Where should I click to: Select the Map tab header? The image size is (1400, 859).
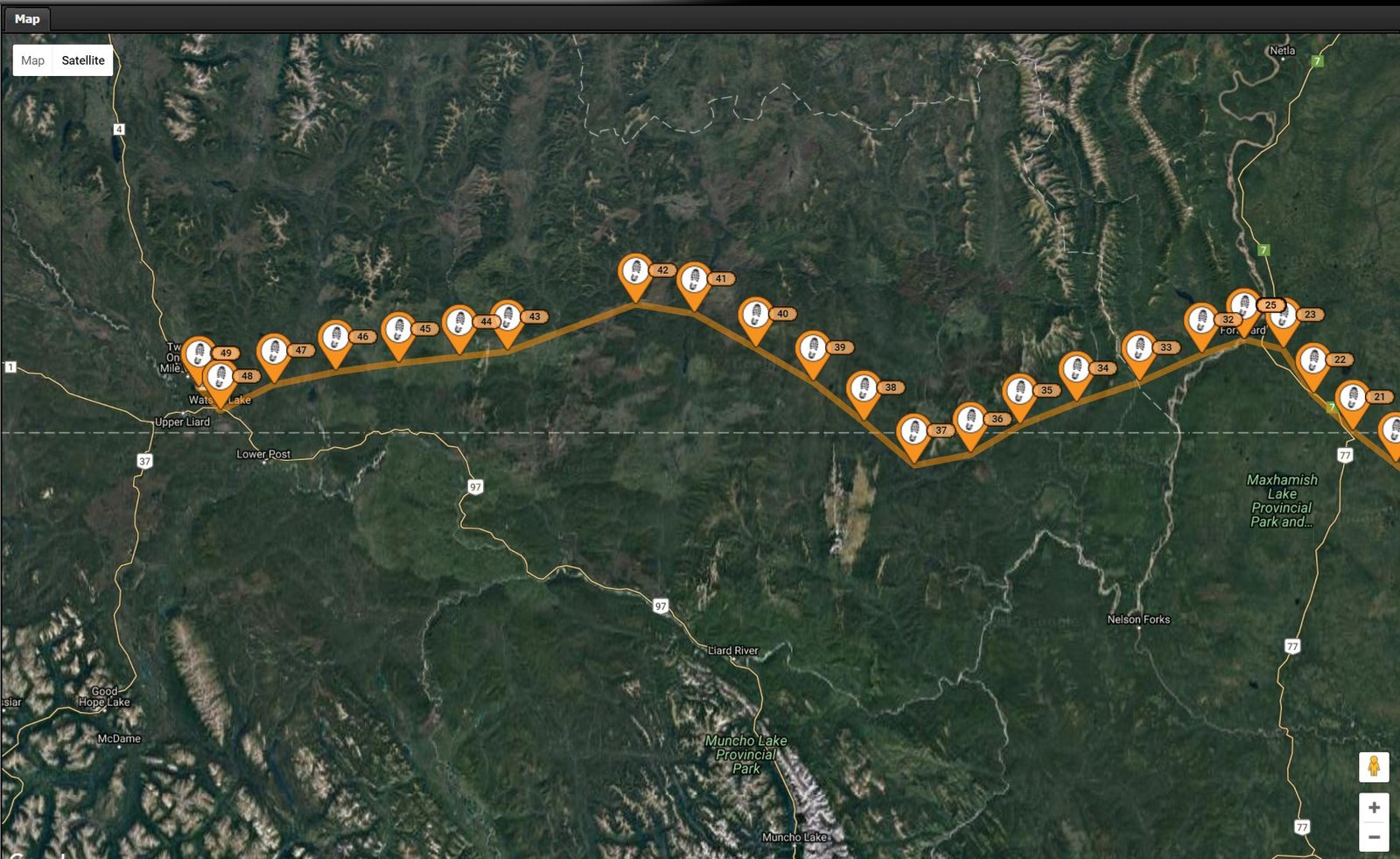[x=27, y=18]
